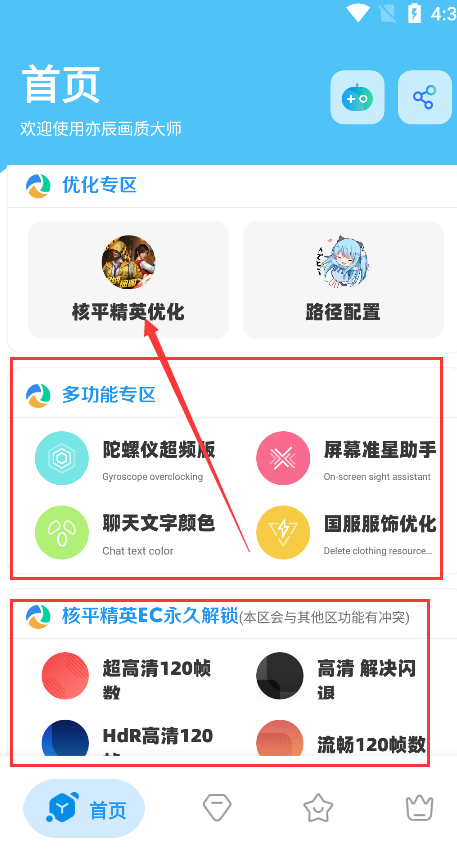Switch to the 首页 tab
The height and width of the screenshot is (854, 457).
tap(84, 808)
